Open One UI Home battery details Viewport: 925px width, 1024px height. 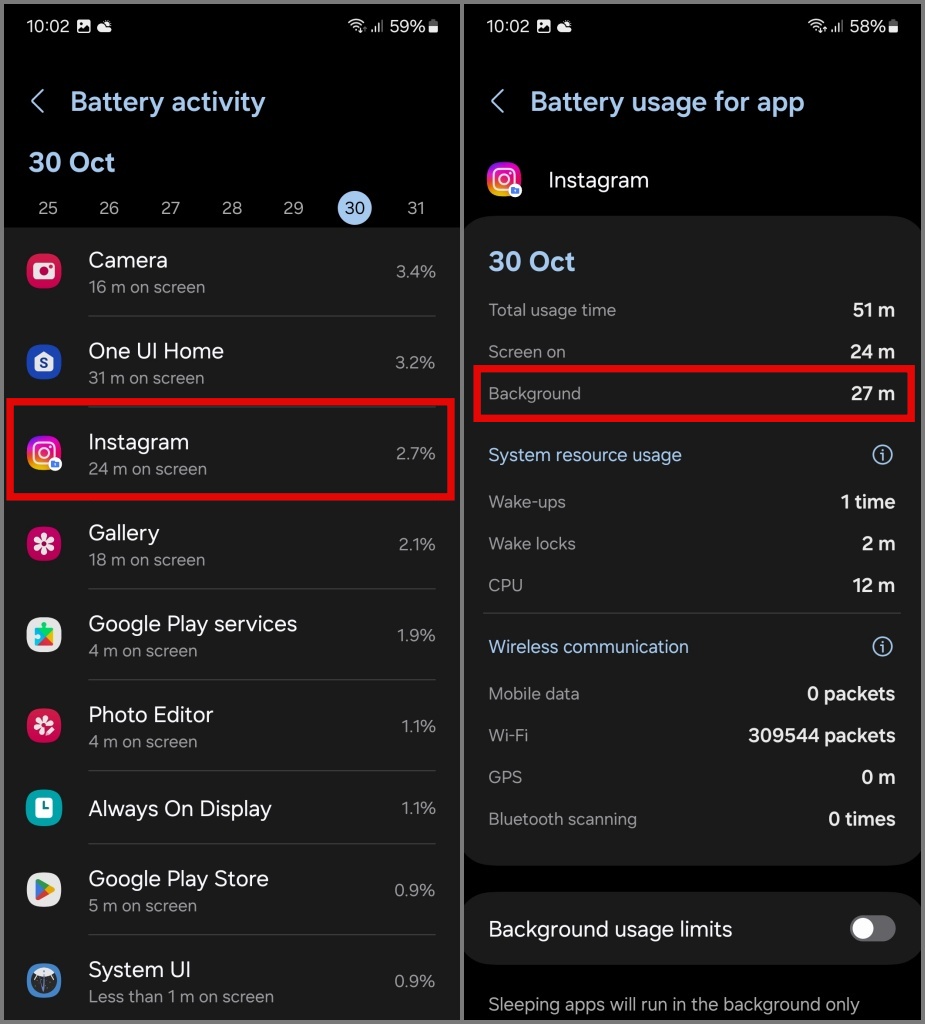pyautogui.click(x=230, y=363)
